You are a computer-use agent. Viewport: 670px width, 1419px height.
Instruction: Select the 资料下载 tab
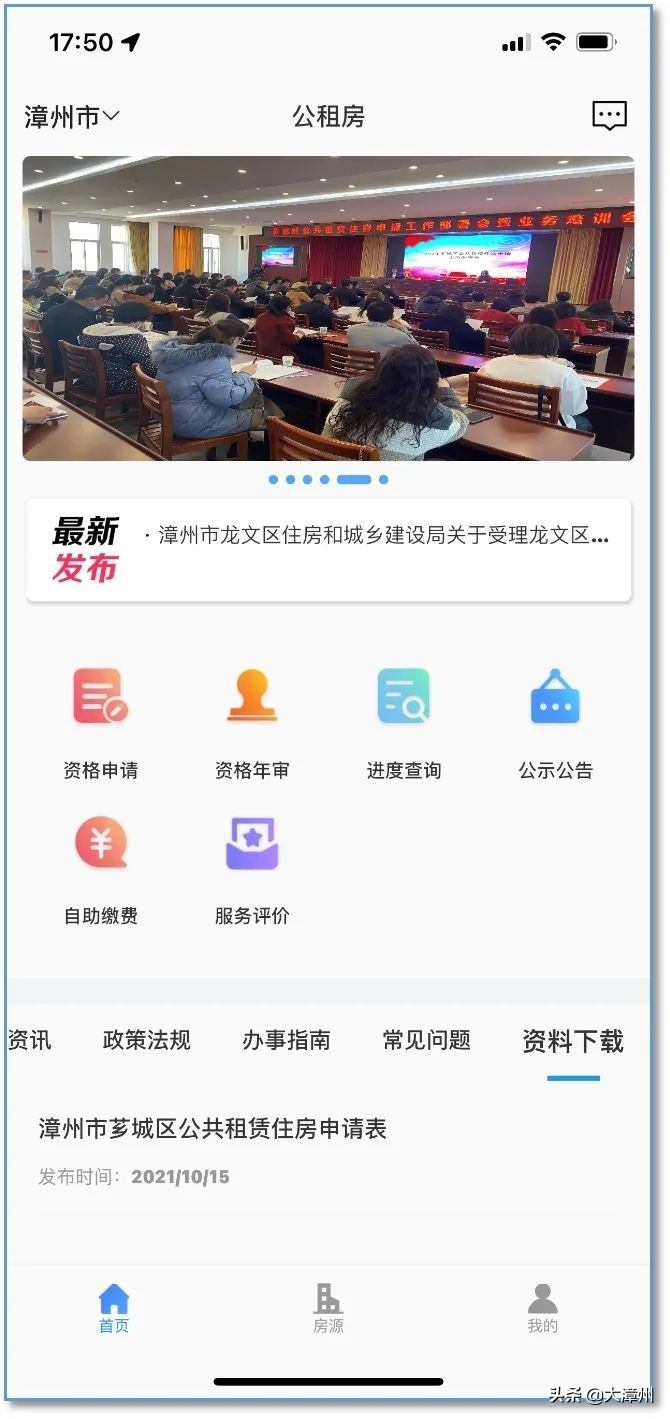573,1041
